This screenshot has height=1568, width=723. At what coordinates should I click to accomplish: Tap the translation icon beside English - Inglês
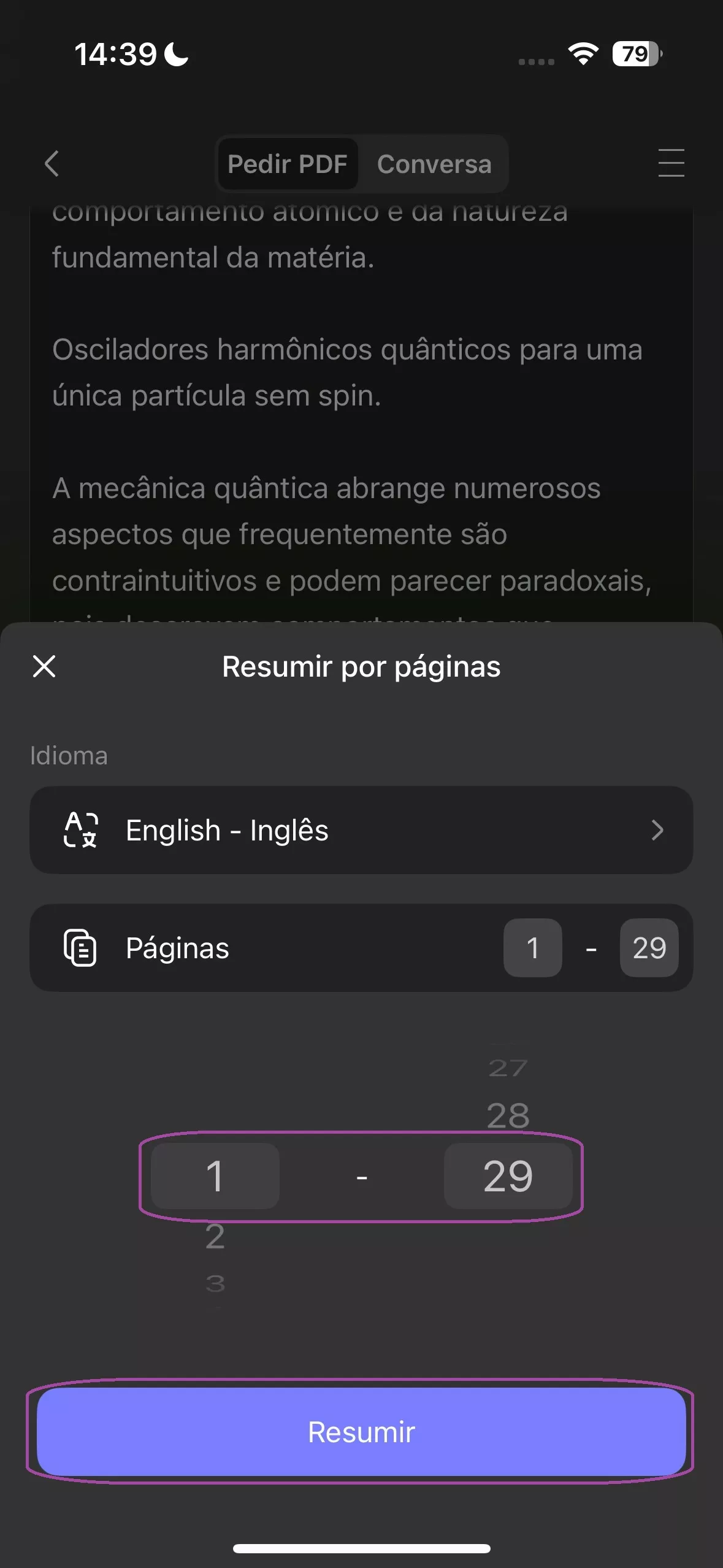[x=82, y=830]
